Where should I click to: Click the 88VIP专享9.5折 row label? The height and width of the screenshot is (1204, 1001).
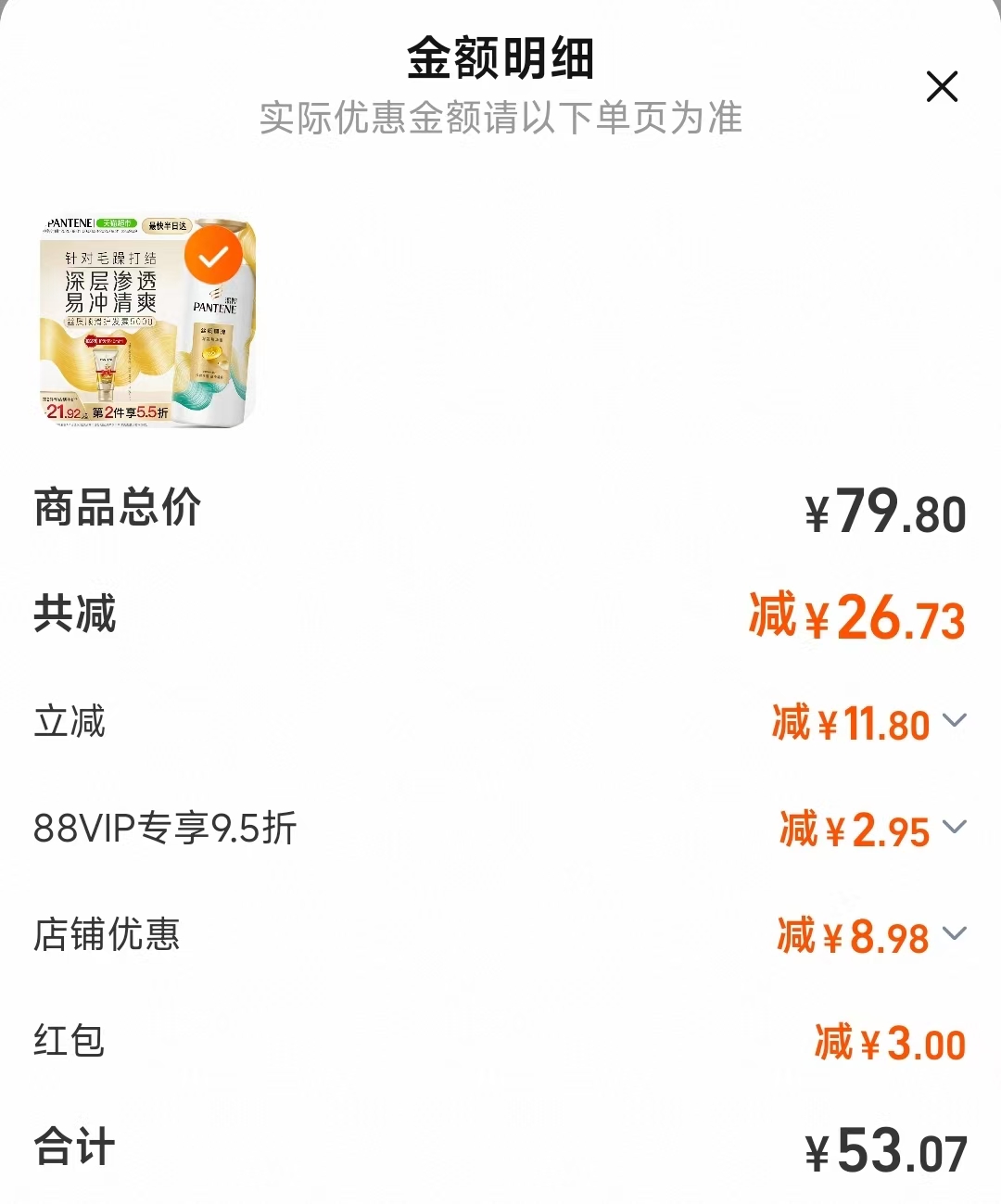(x=163, y=830)
